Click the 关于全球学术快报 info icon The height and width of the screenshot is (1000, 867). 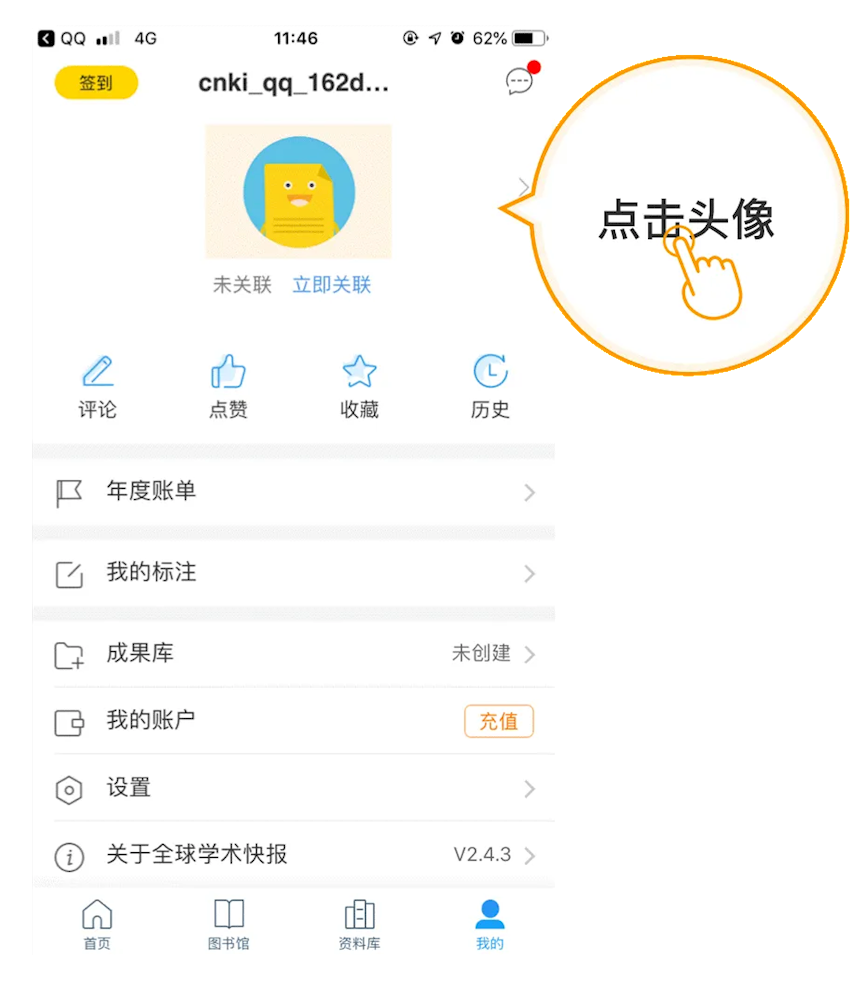click(68, 855)
